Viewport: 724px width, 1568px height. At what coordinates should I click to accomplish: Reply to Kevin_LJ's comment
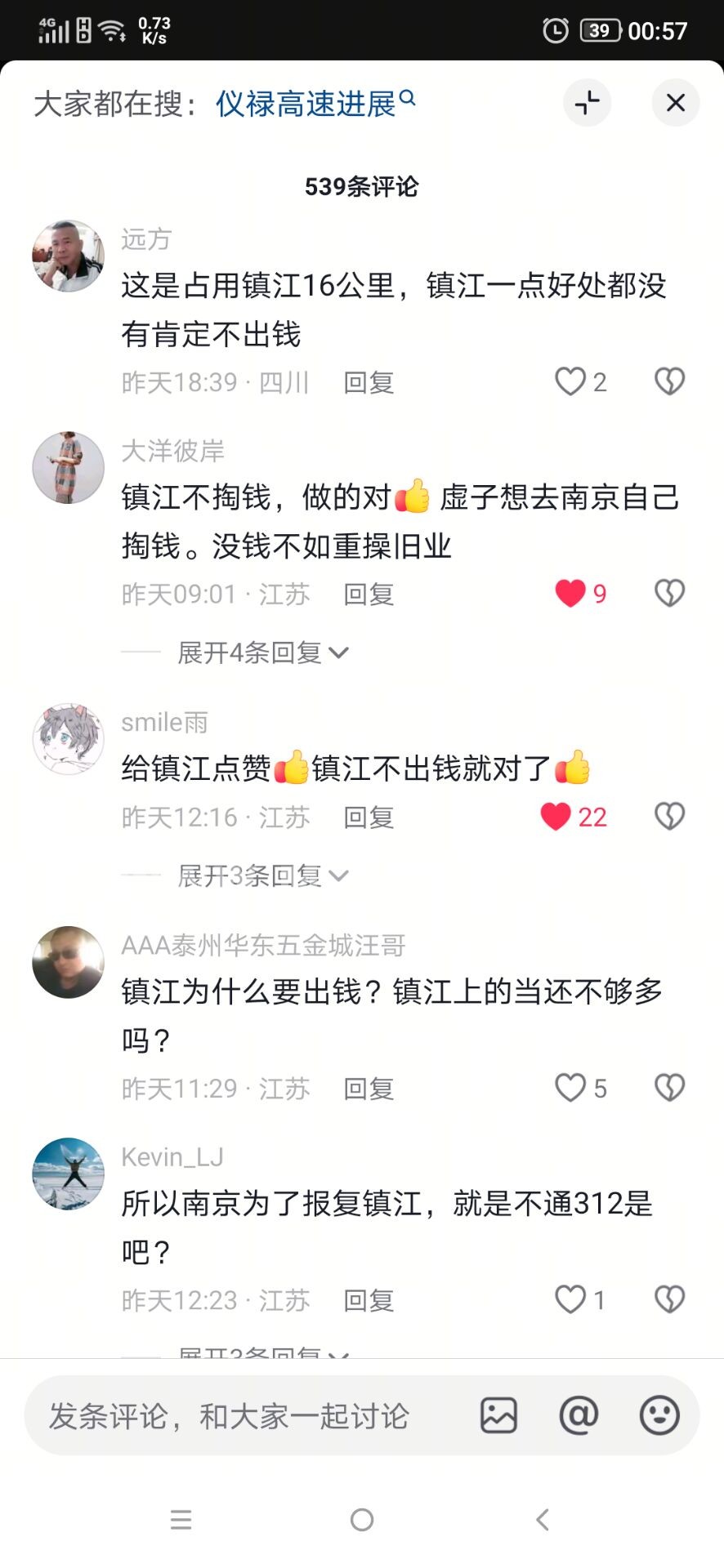pos(369,1300)
